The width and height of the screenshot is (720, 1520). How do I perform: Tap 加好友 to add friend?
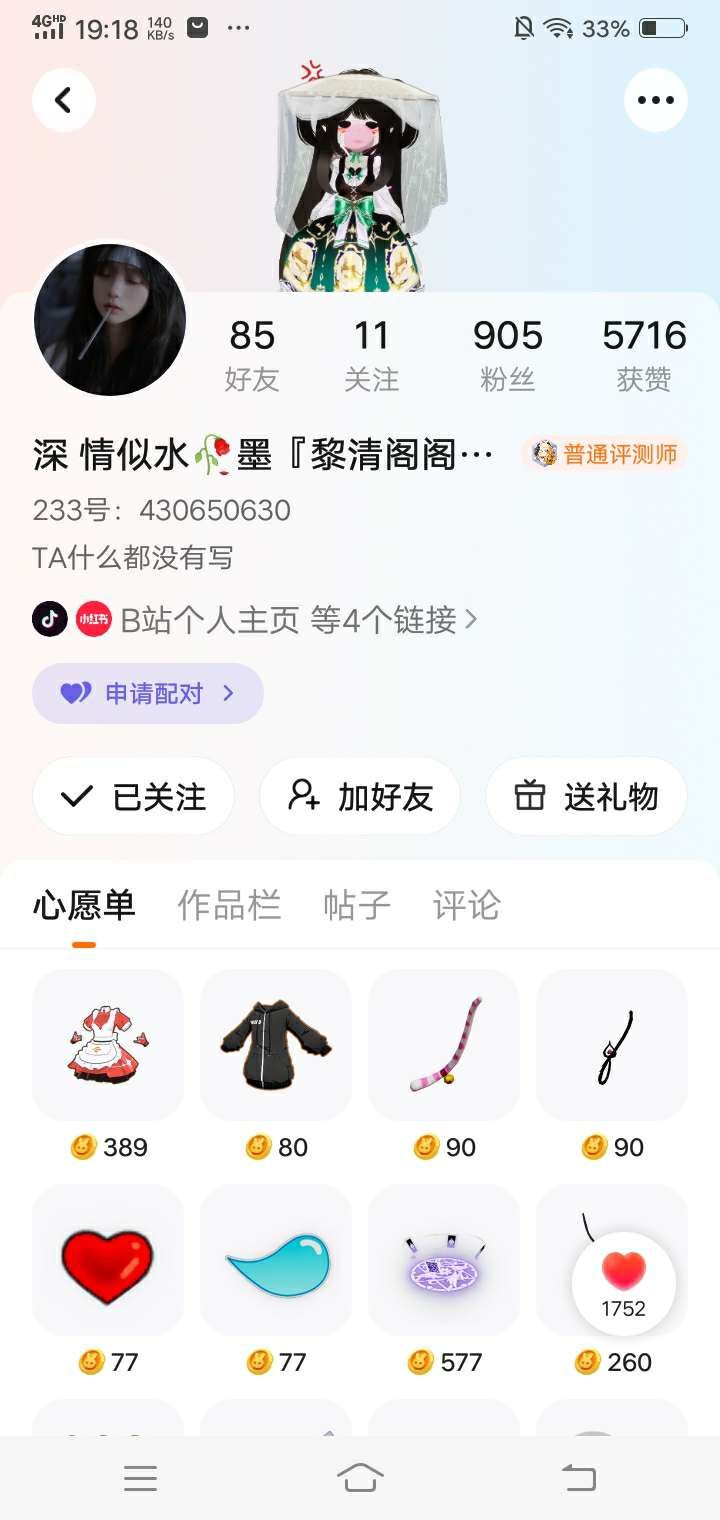tap(360, 796)
